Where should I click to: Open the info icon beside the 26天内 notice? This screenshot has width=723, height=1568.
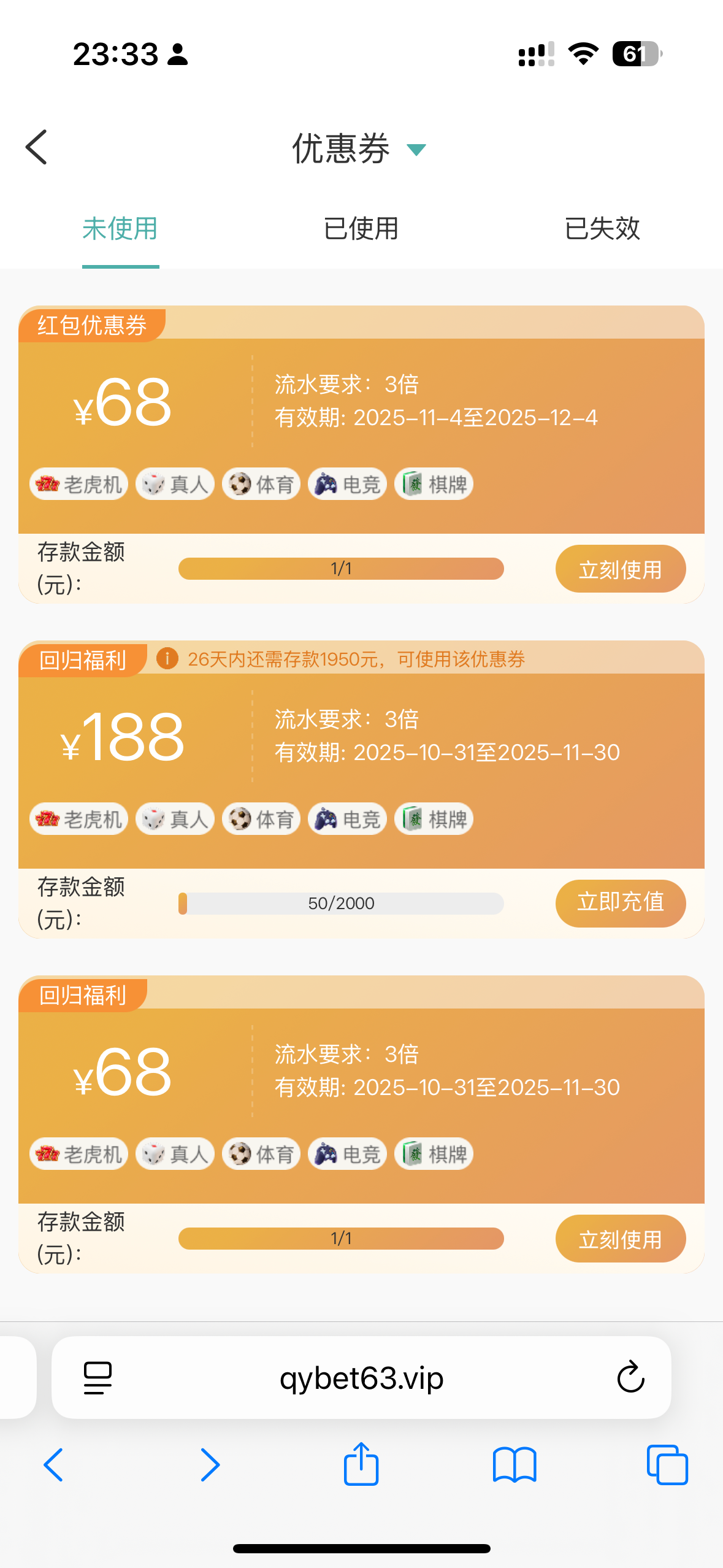pos(167,659)
